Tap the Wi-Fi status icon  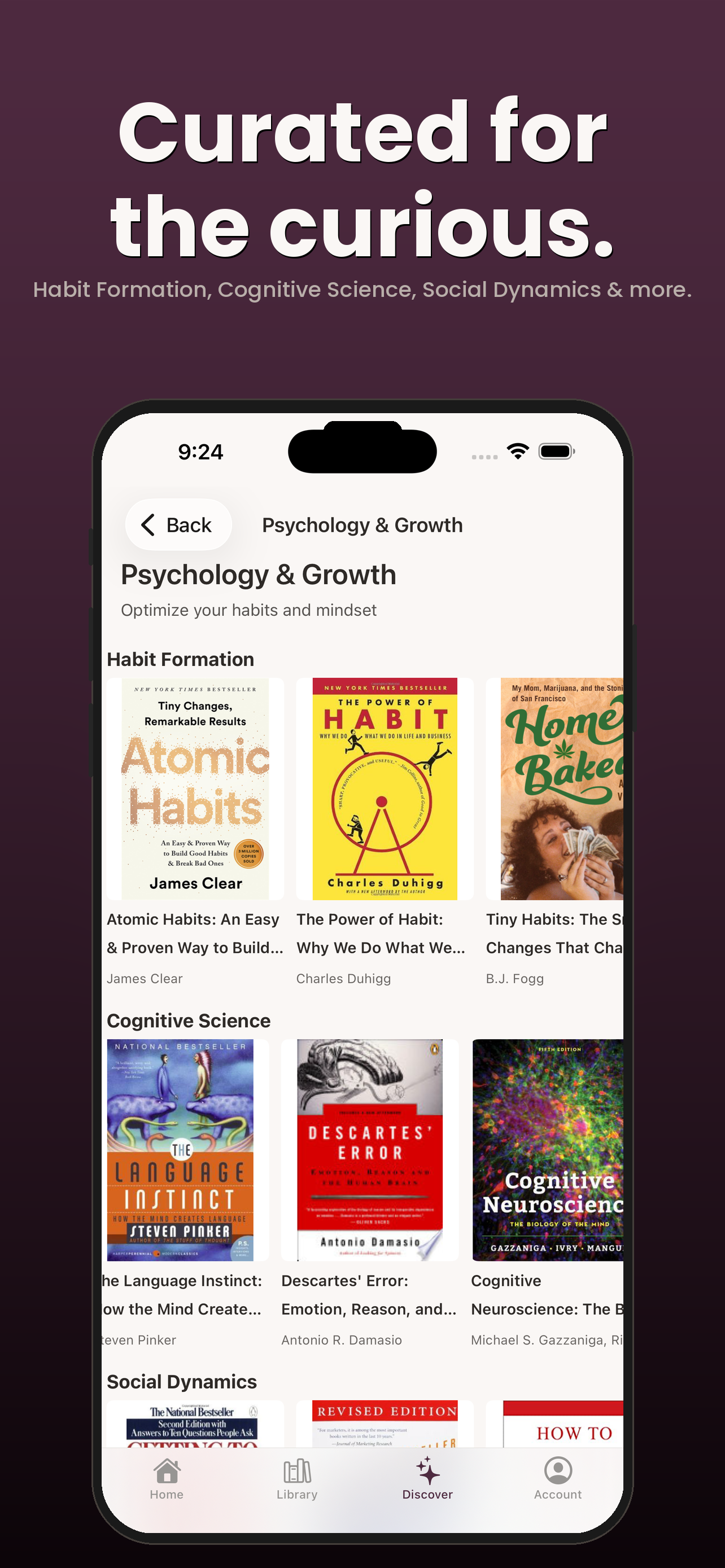point(514,450)
